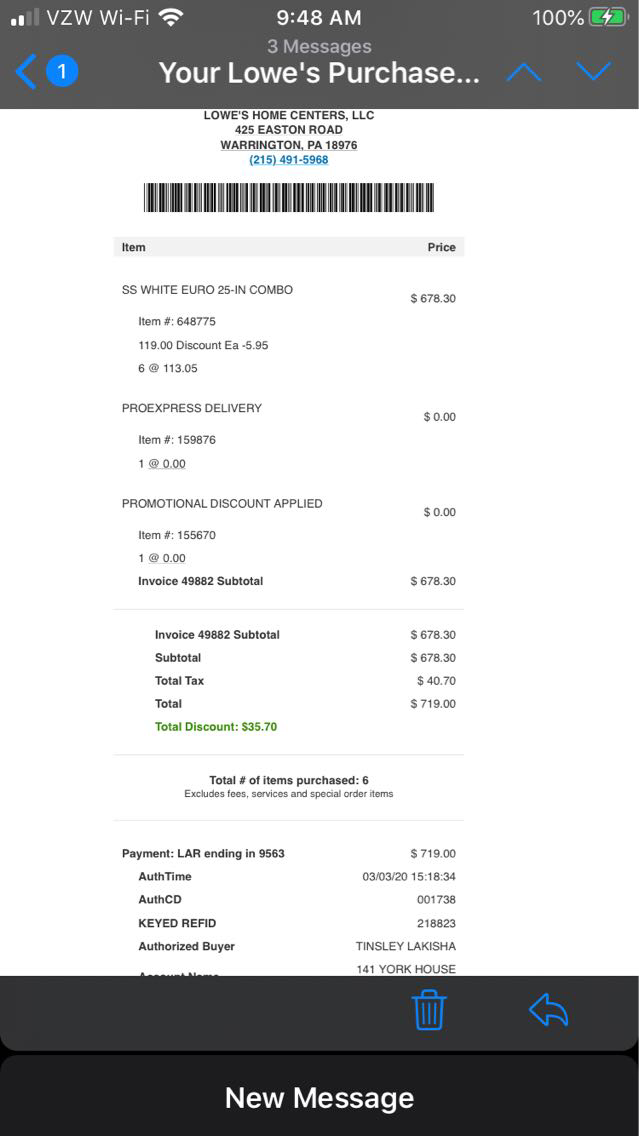Reopen the New Message draft
639x1136 pixels.
[x=319, y=1098]
